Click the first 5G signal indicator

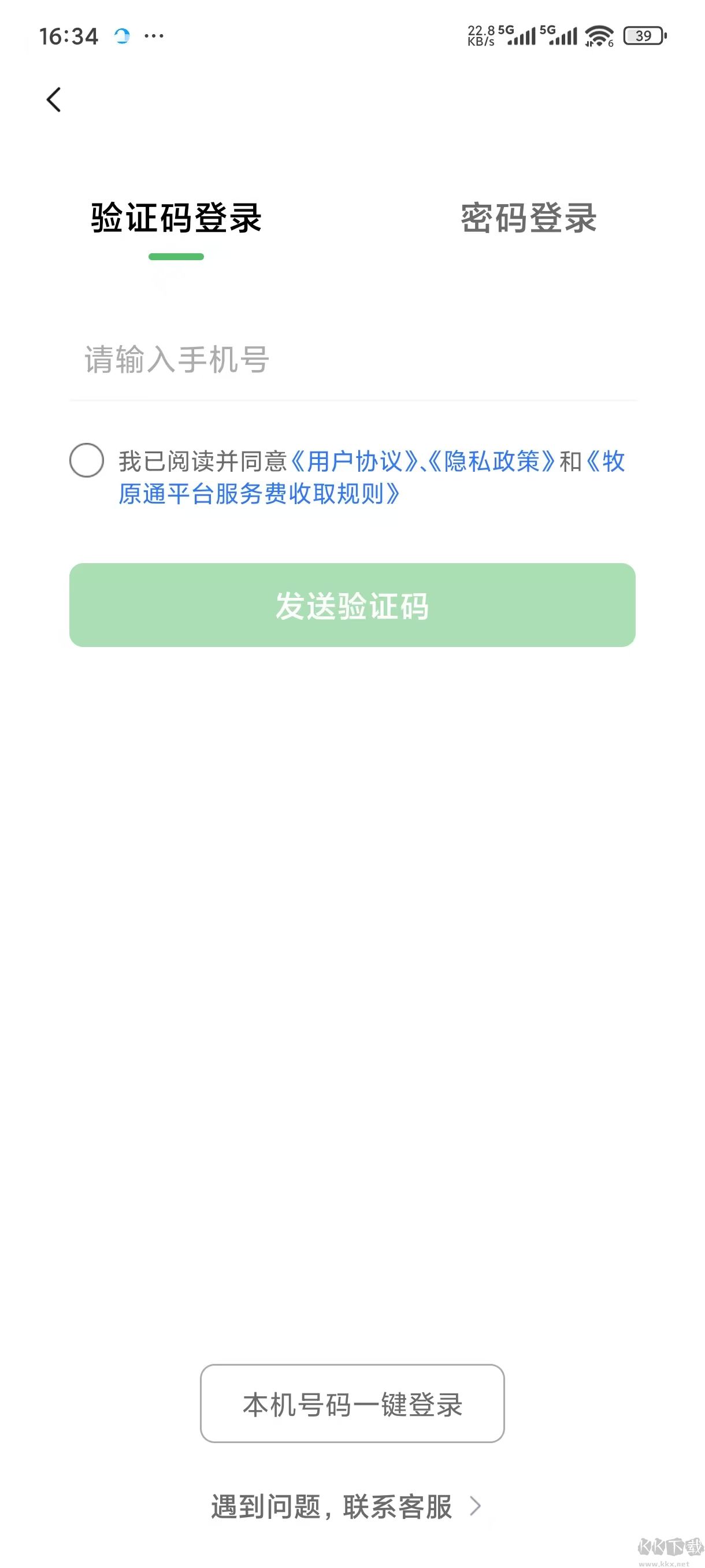point(517,36)
